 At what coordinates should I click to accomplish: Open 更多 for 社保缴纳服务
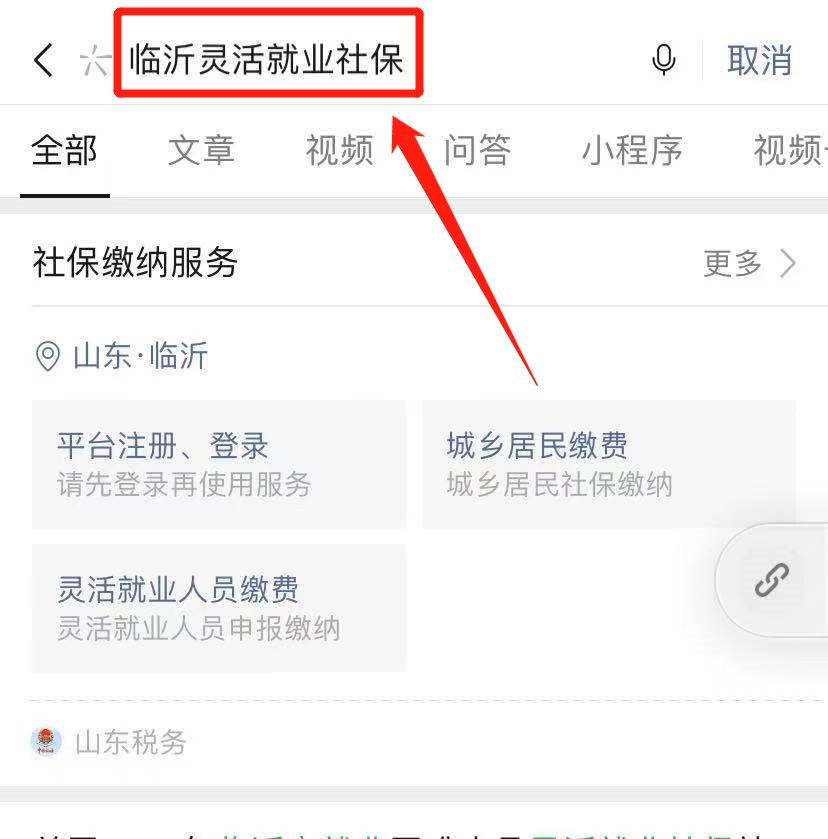[x=750, y=264]
